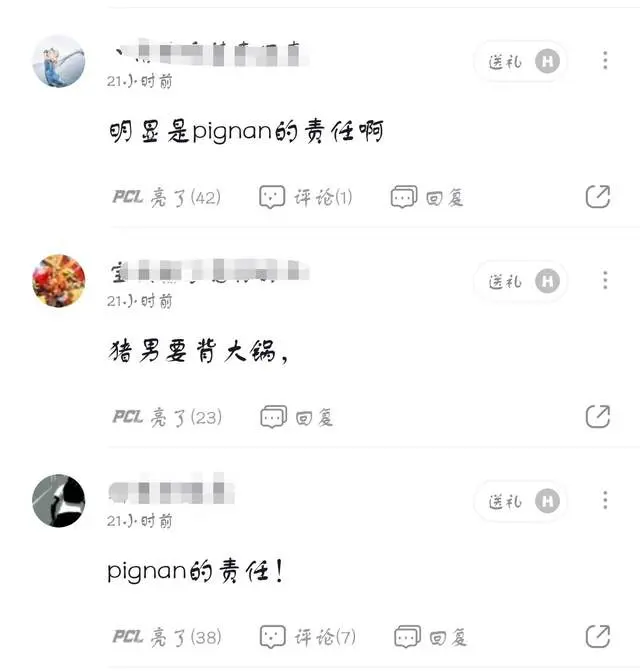The width and height of the screenshot is (640, 671).
Task: Reply to the "明显是pignan的责任啊" comment
Action: 428,197
